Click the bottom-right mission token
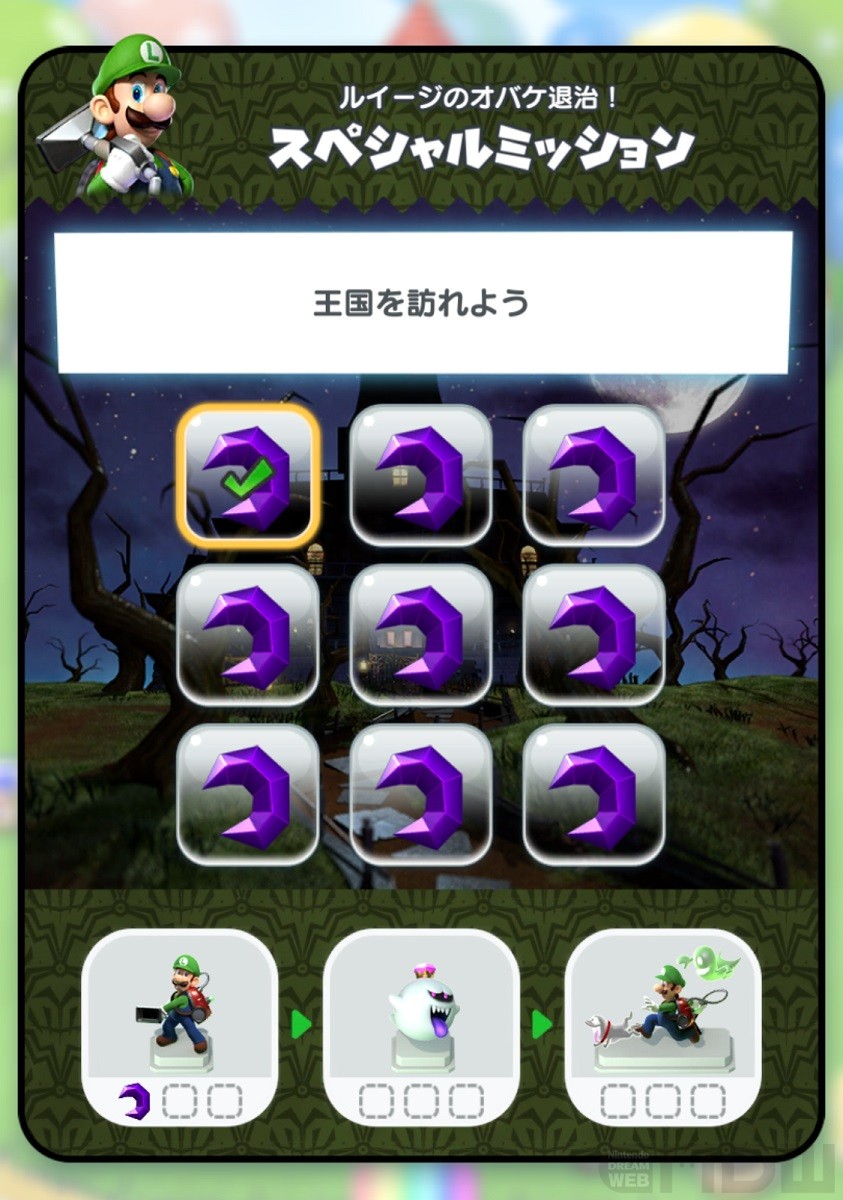This screenshot has height=1200, width=843. click(x=596, y=795)
